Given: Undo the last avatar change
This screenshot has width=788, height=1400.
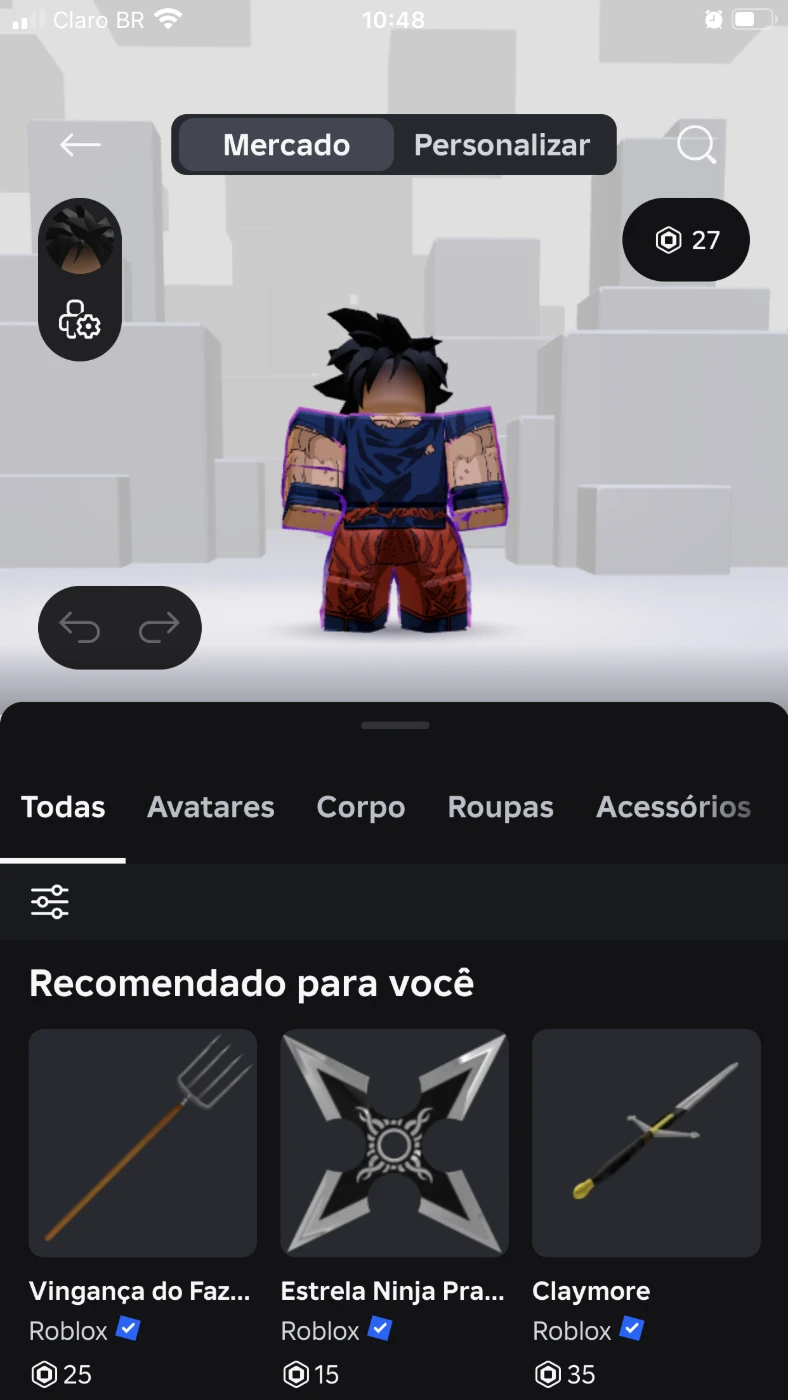Looking at the screenshot, I should click(x=80, y=627).
